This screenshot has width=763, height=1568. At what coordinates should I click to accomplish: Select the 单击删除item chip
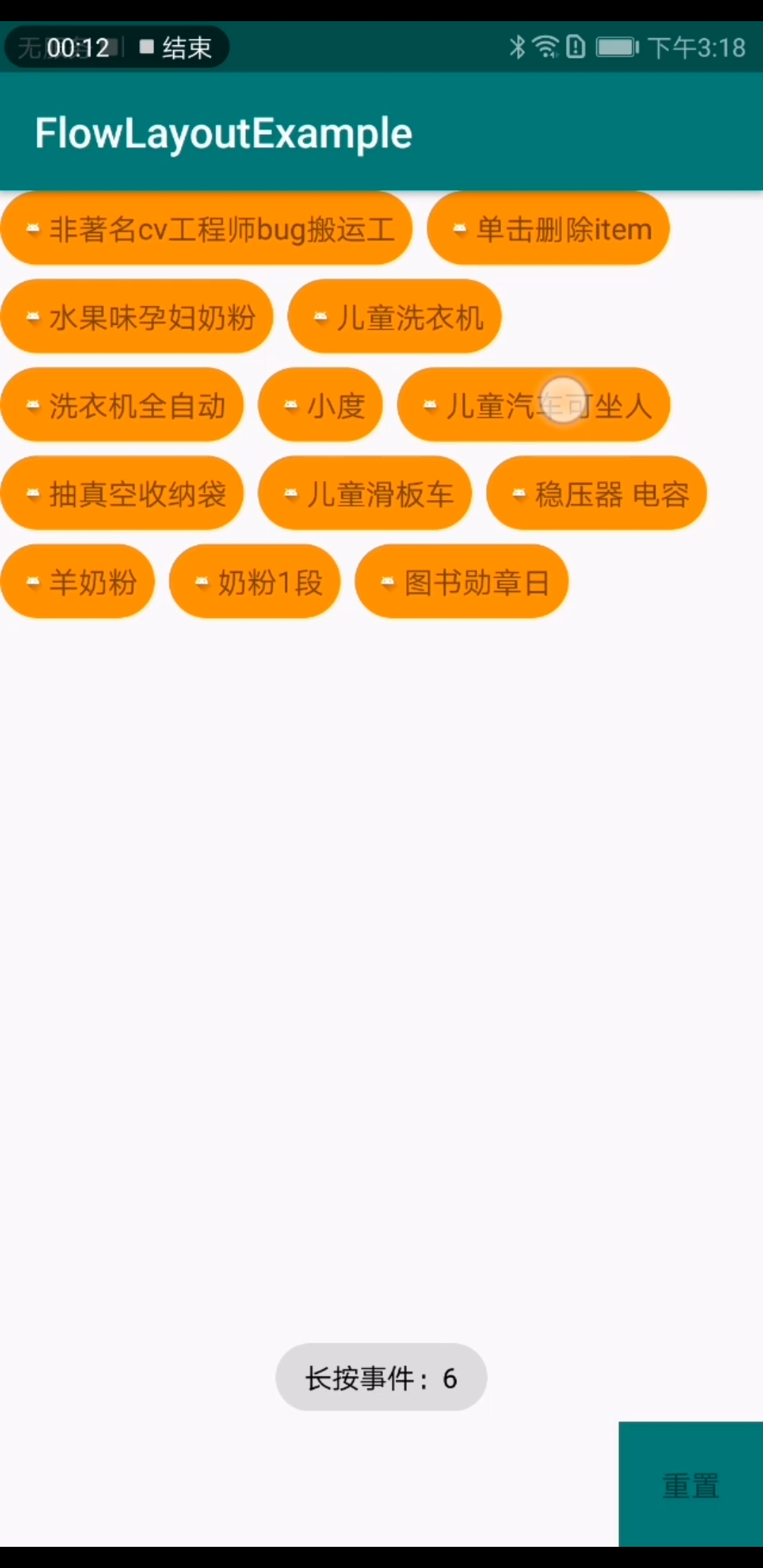click(548, 229)
